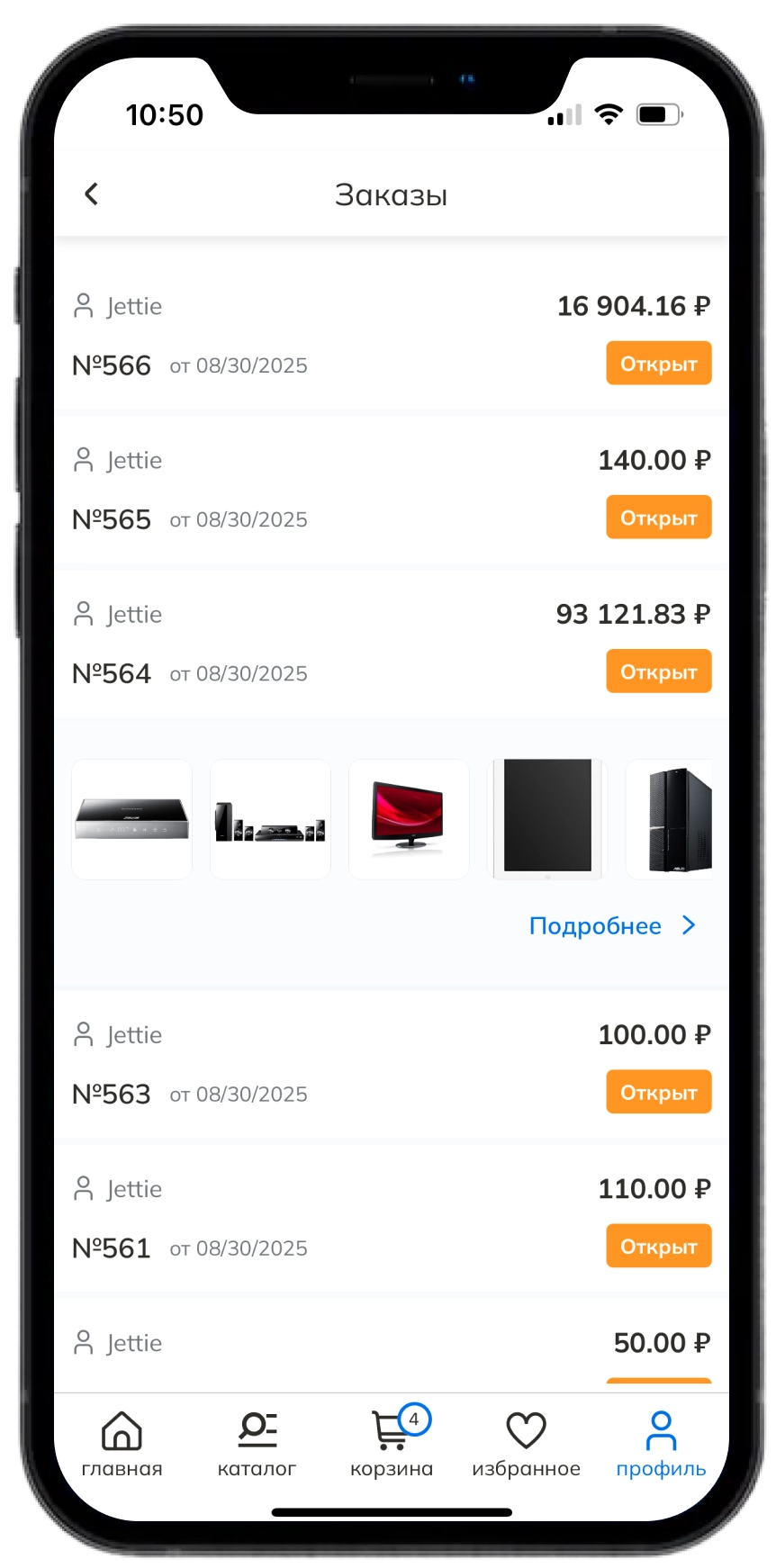
Task: Switch to the главная tab
Action: pyautogui.click(x=122, y=1445)
